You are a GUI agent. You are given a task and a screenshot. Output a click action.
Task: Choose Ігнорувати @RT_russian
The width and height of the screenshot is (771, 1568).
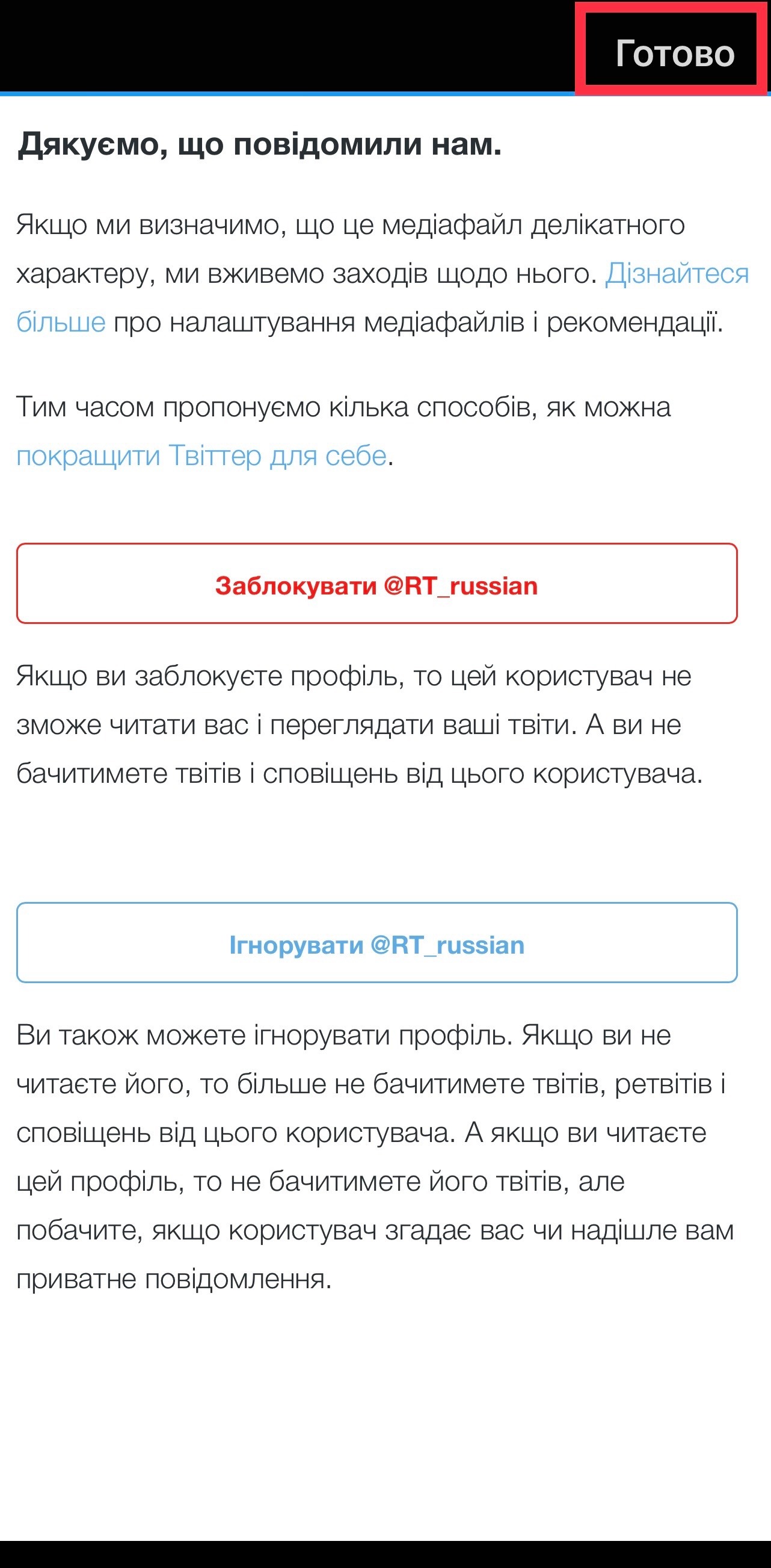point(376,942)
